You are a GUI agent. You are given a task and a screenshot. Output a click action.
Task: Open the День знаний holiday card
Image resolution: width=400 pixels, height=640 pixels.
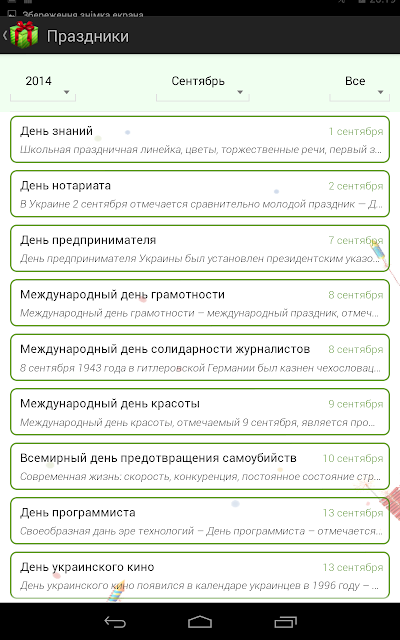tap(200, 139)
